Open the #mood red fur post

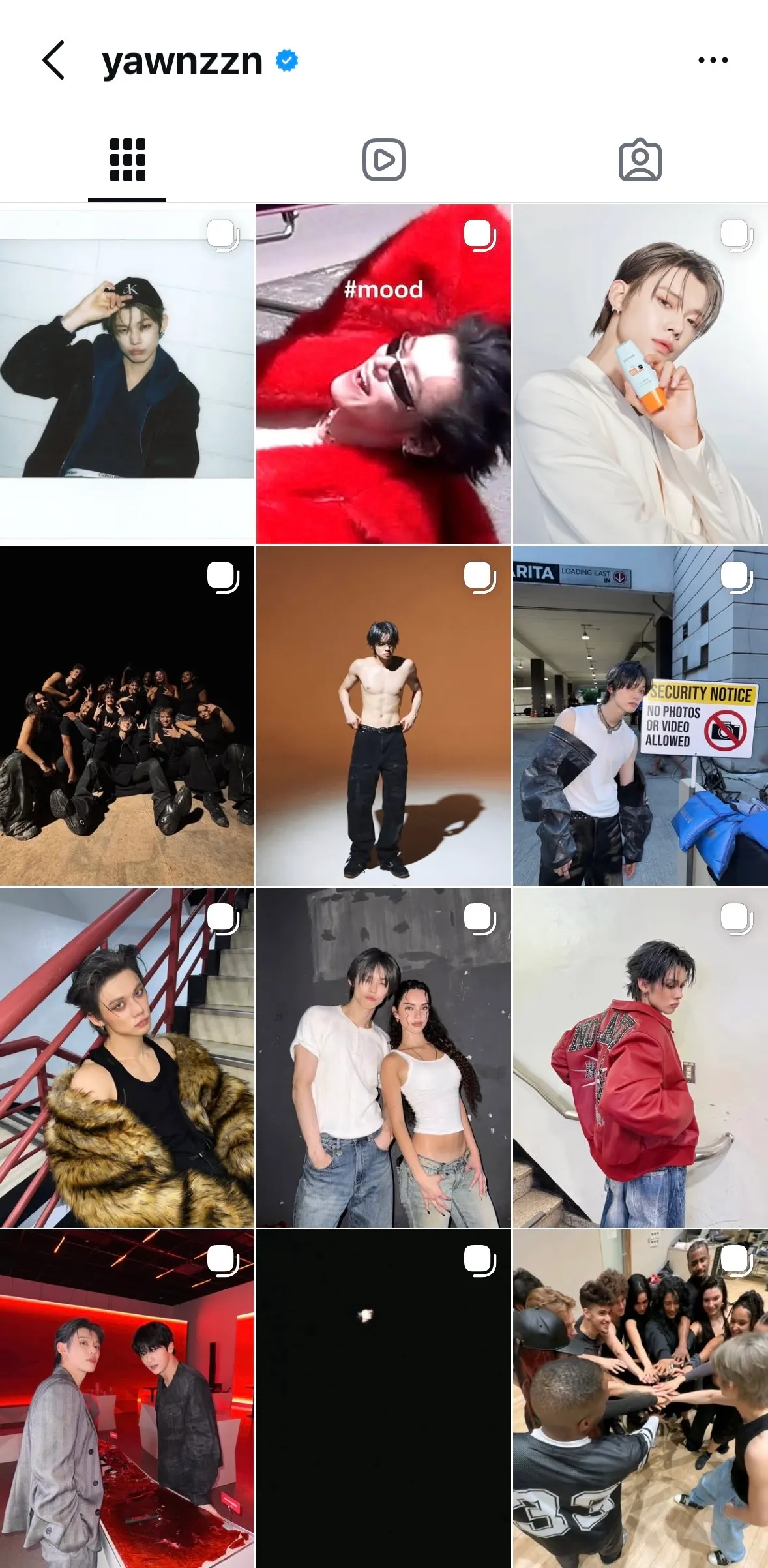click(x=383, y=374)
